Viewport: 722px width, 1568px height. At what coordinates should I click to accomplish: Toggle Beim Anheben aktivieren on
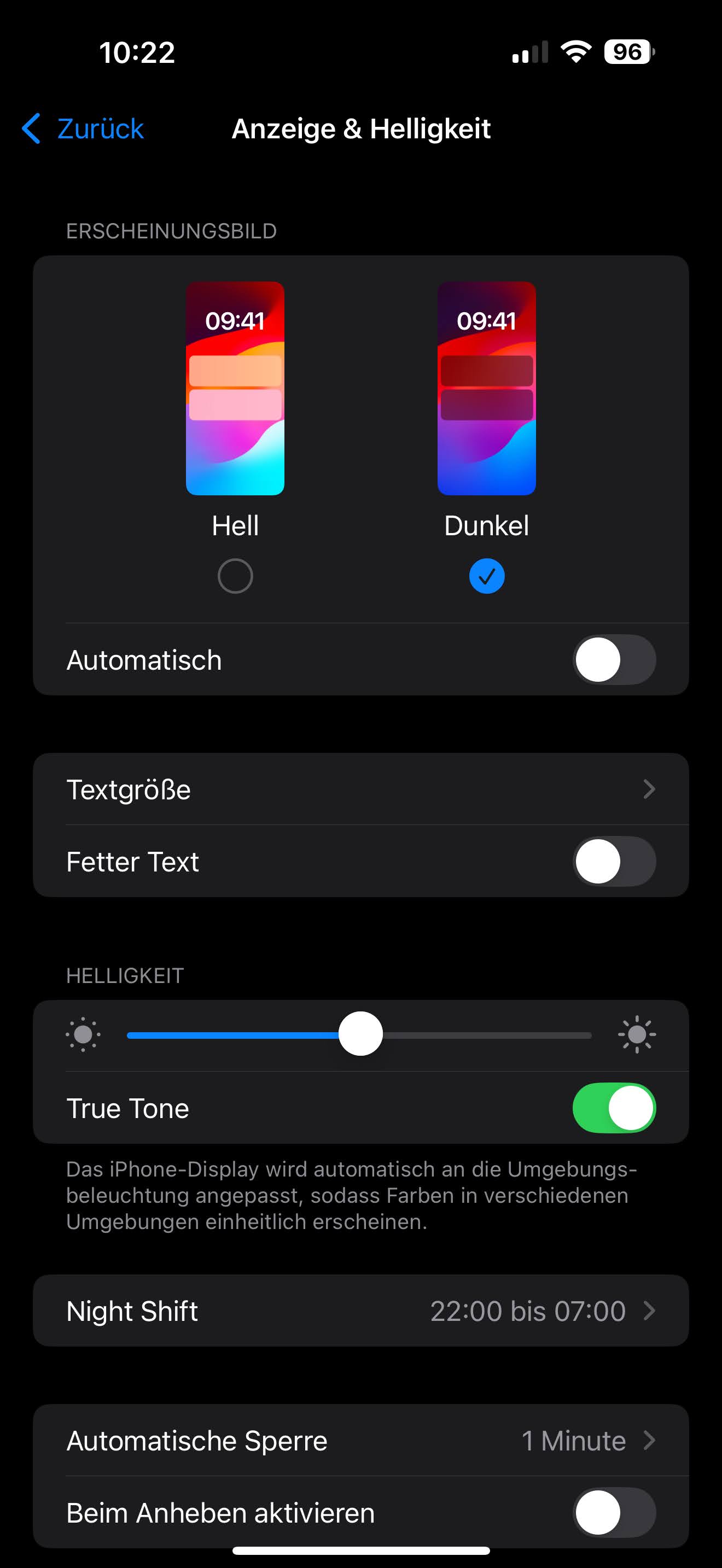(x=614, y=1513)
